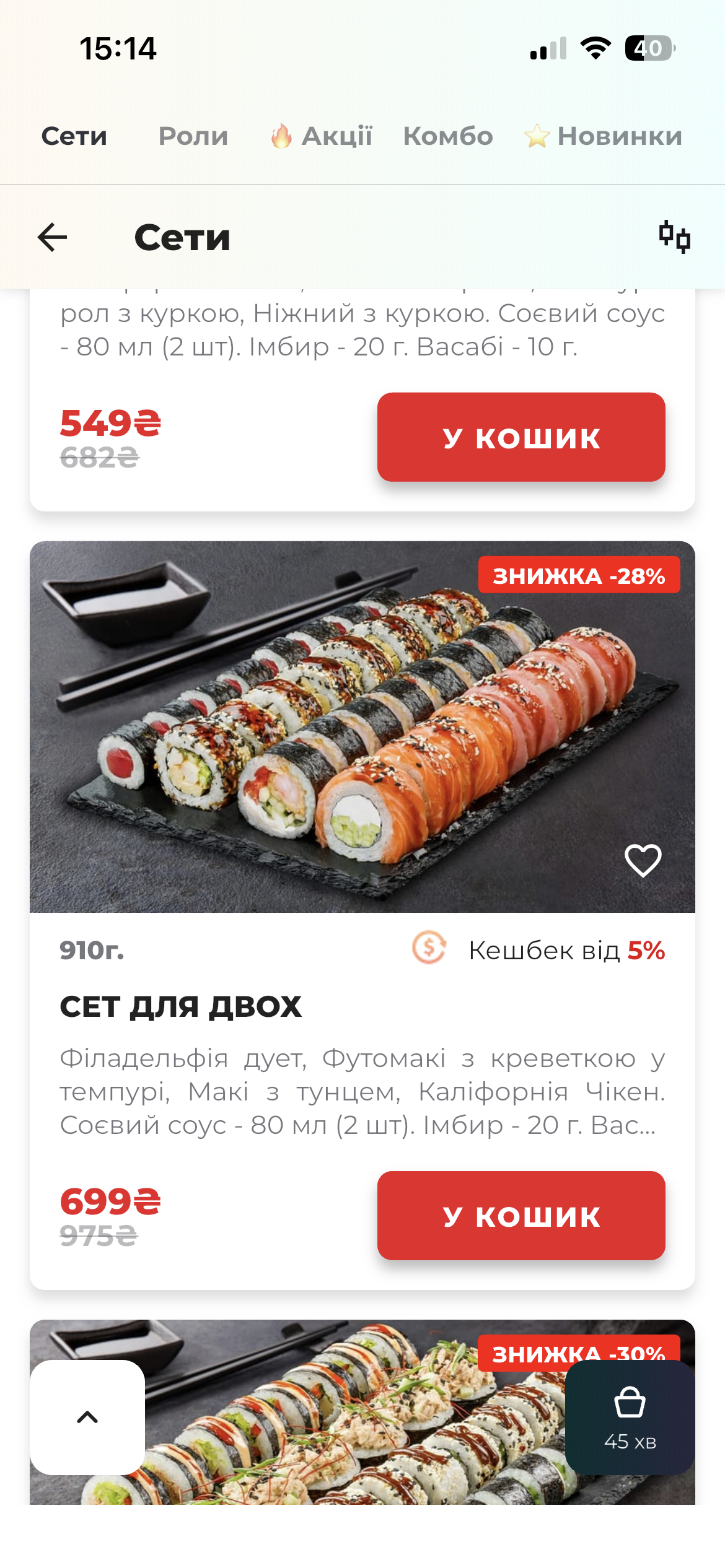Jump back to top with the up-arrow button
Image resolution: width=725 pixels, height=1568 pixels.
coord(87,1417)
